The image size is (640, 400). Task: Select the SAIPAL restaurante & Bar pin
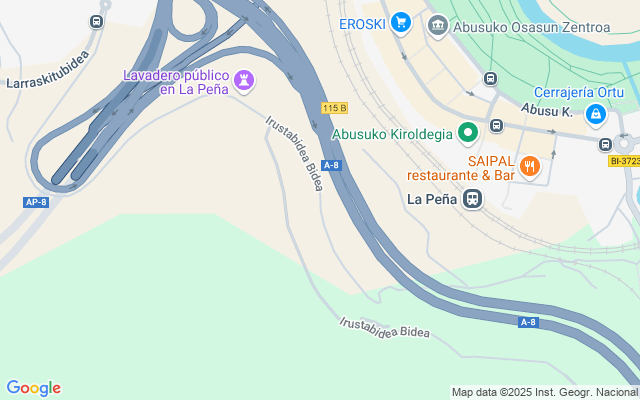530,167
